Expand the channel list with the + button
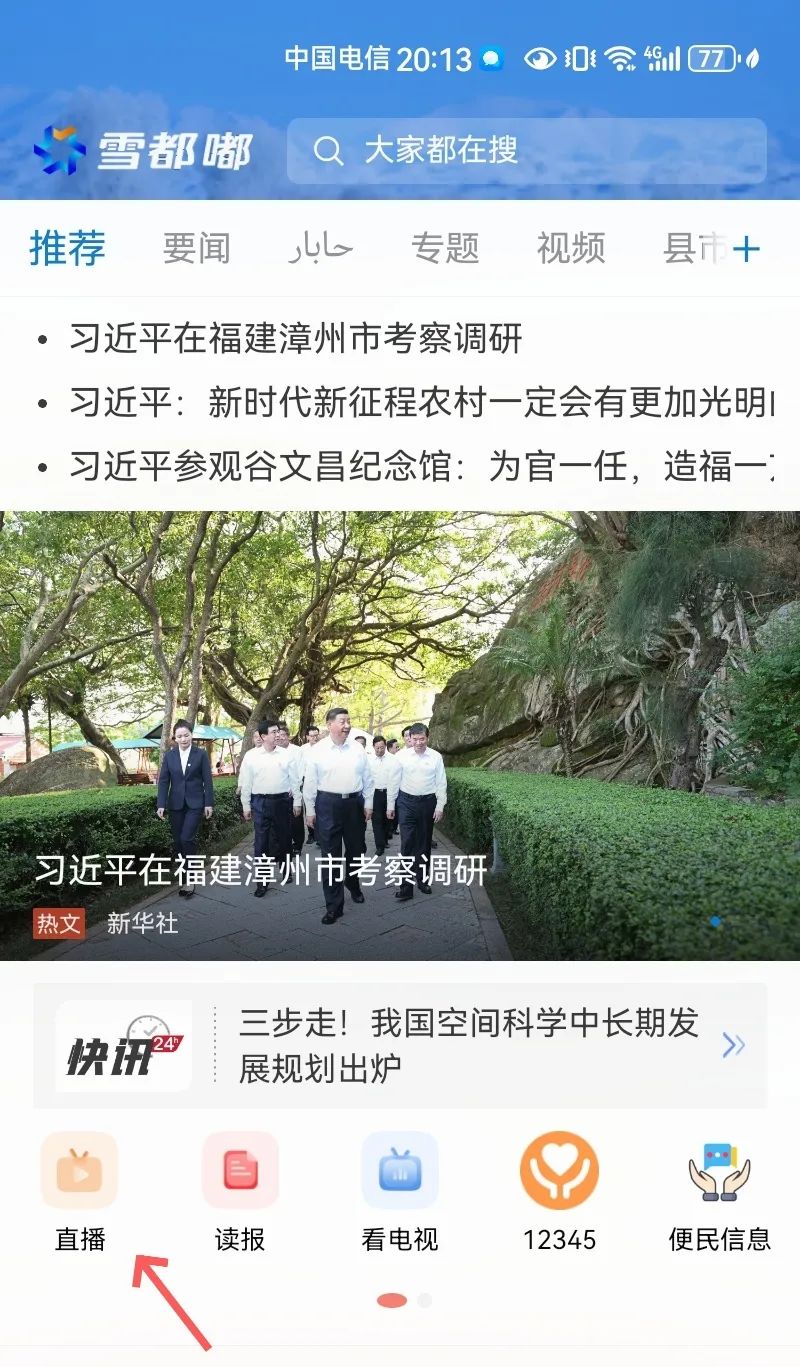The height and width of the screenshot is (1367, 800). pyautogui.click(x=746, y=247)
